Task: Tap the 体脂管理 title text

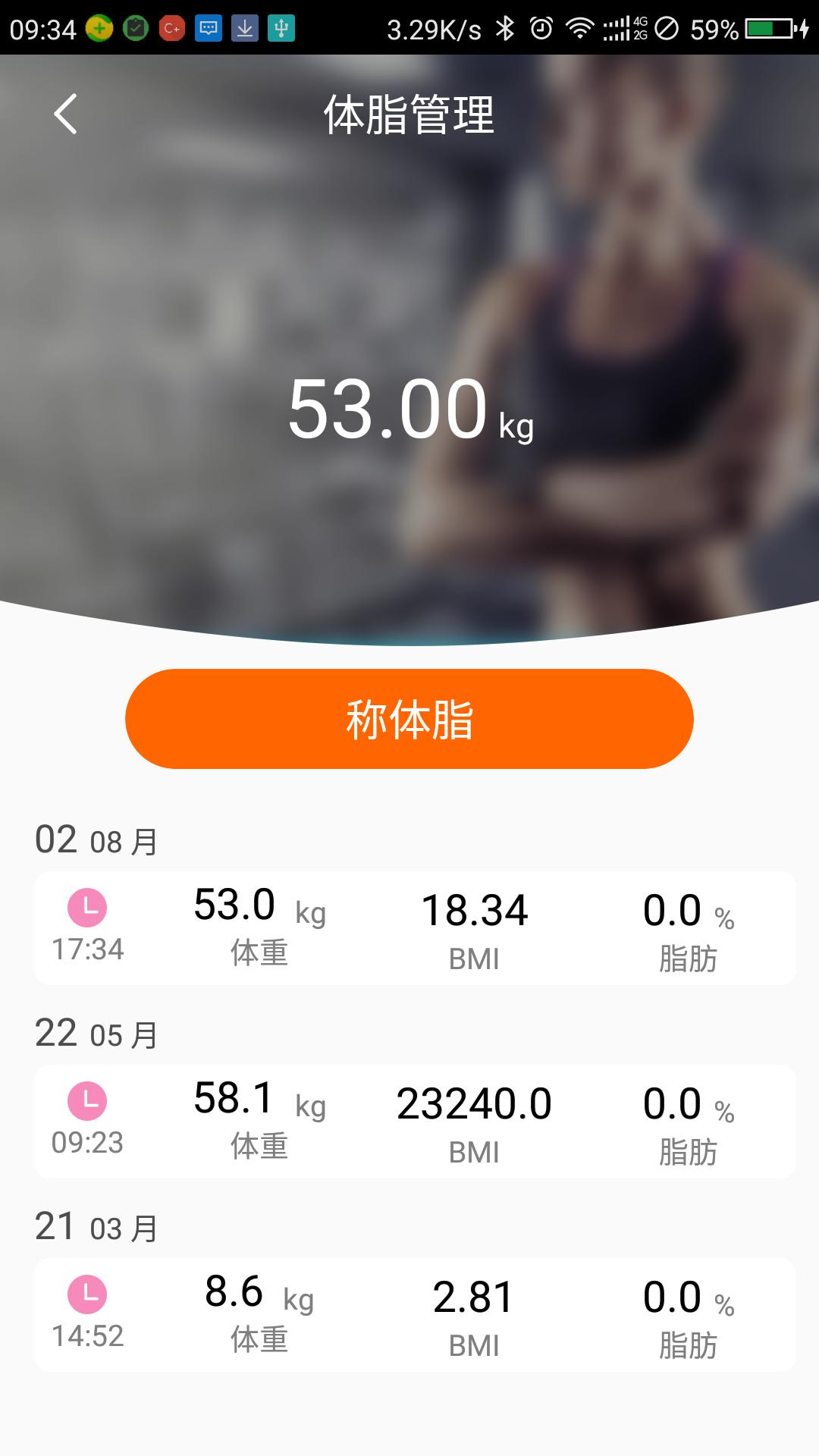Action: [409, 114]
